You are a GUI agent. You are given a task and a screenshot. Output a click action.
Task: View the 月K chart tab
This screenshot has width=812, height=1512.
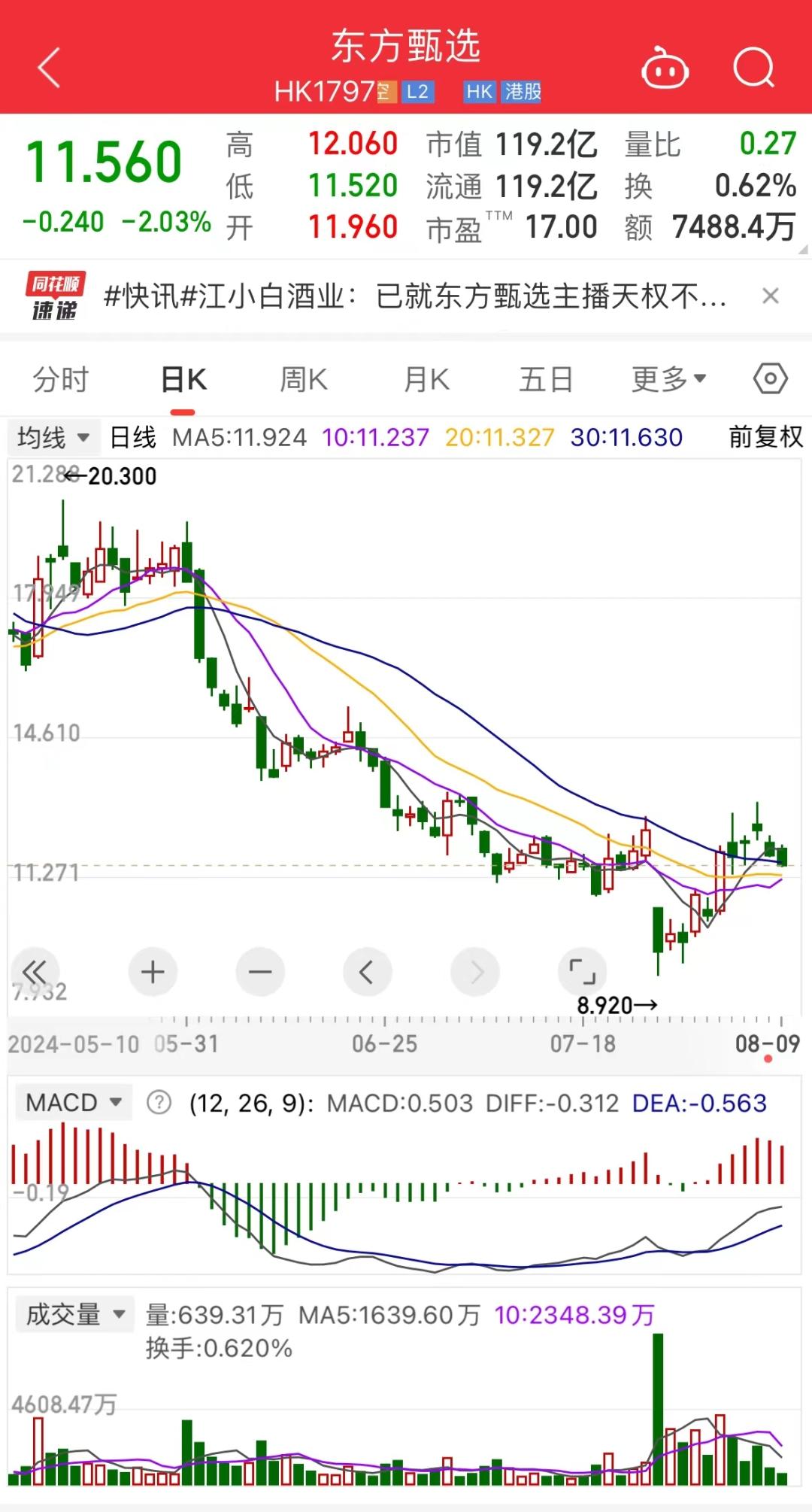pyautogui.click(x=426, y=380)
